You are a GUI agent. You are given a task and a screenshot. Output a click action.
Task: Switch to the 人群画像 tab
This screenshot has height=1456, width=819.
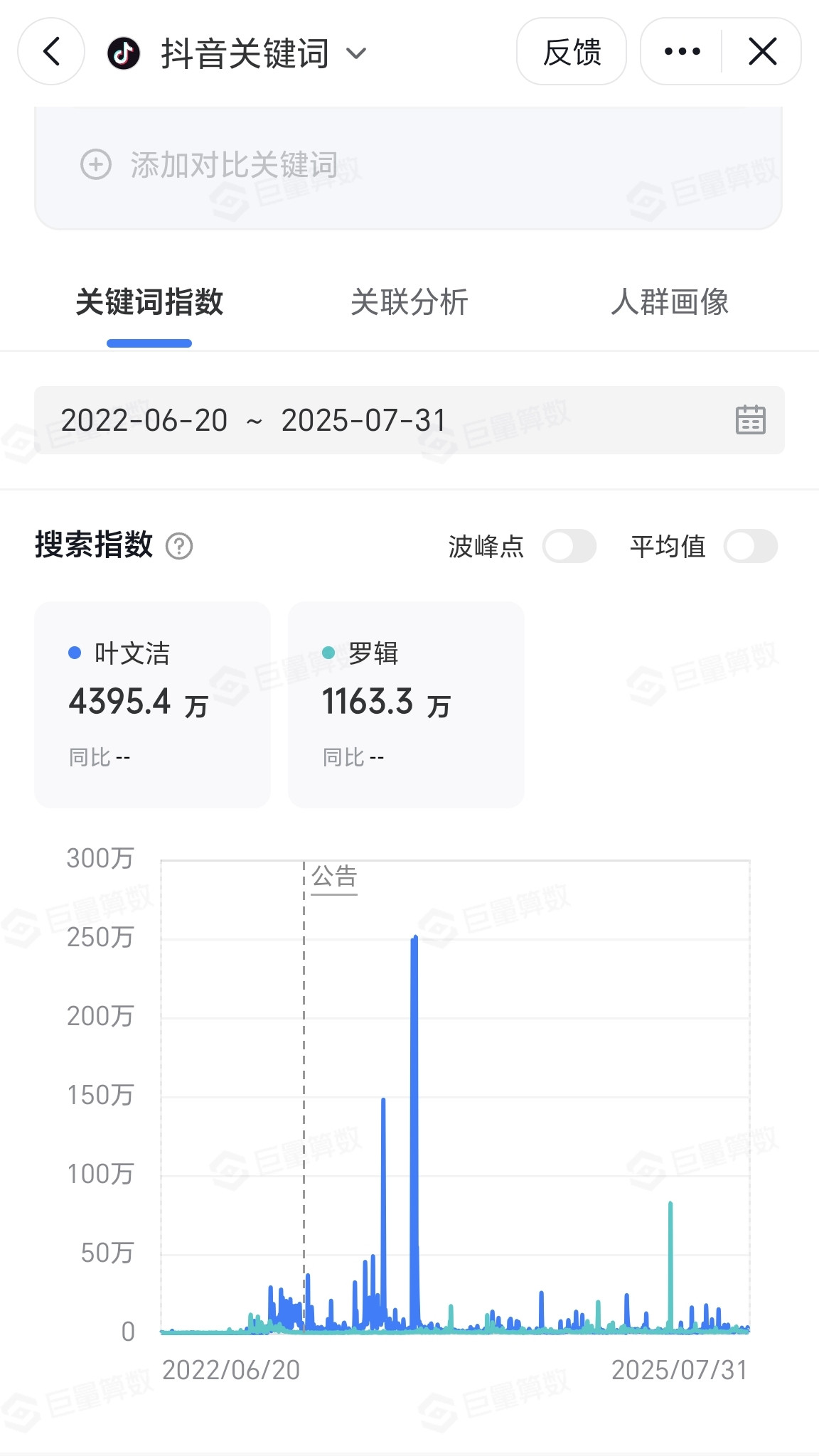tap(670, 302)
